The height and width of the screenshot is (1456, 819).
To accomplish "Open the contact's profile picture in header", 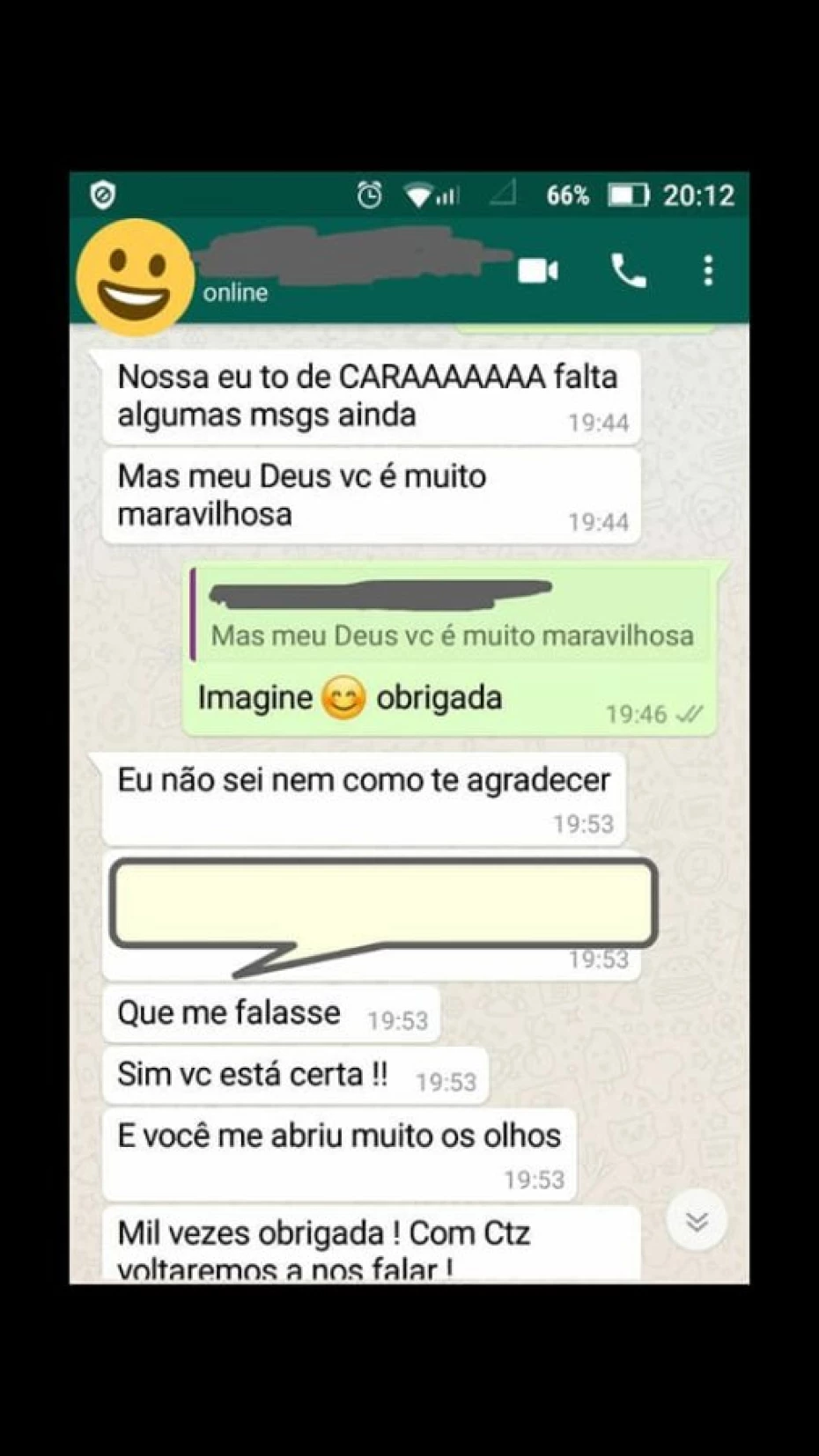I will 136,277.
